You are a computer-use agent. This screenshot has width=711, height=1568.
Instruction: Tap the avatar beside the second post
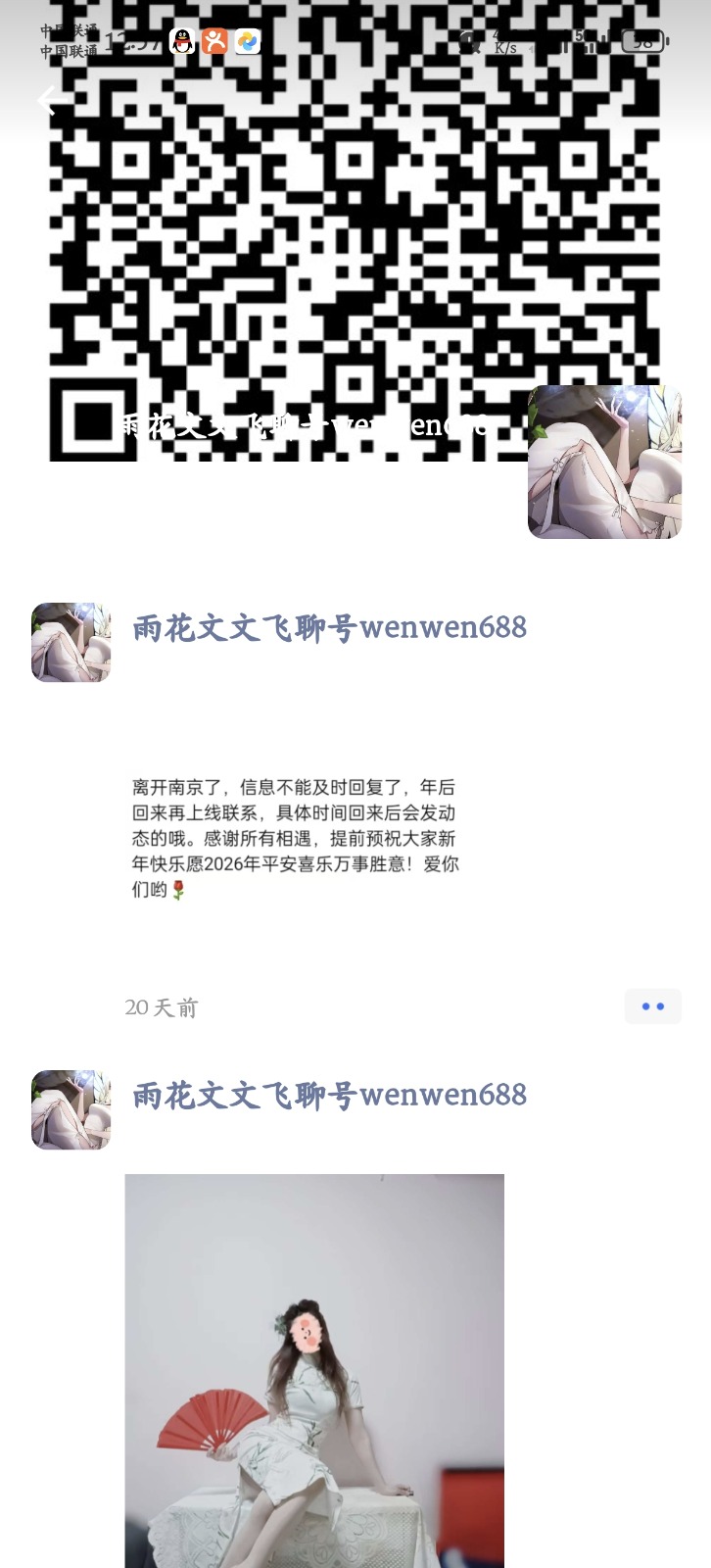click(x=70, y=1110)
